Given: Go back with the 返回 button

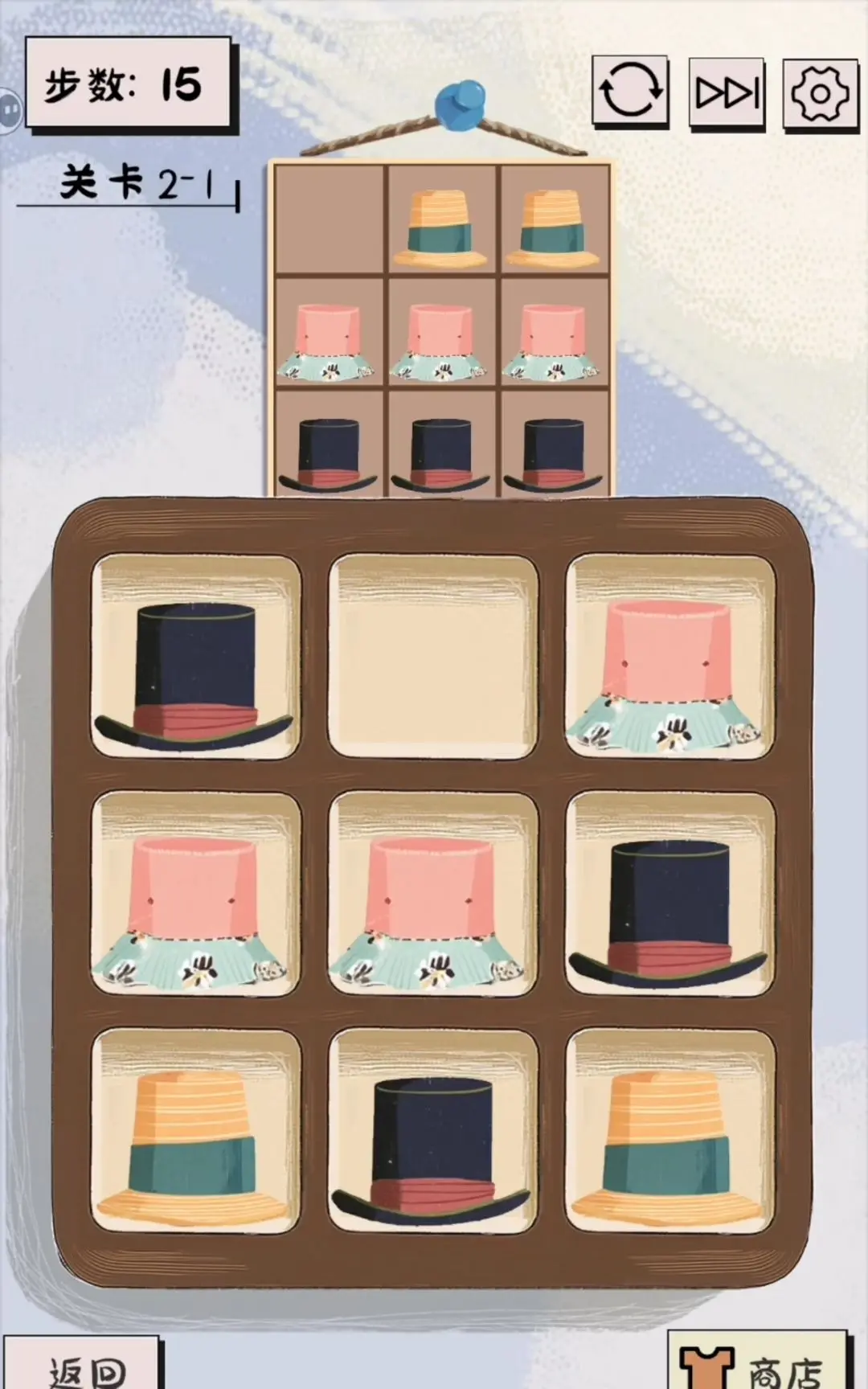Looking at the screenshot, I should tap(84, 1366).
